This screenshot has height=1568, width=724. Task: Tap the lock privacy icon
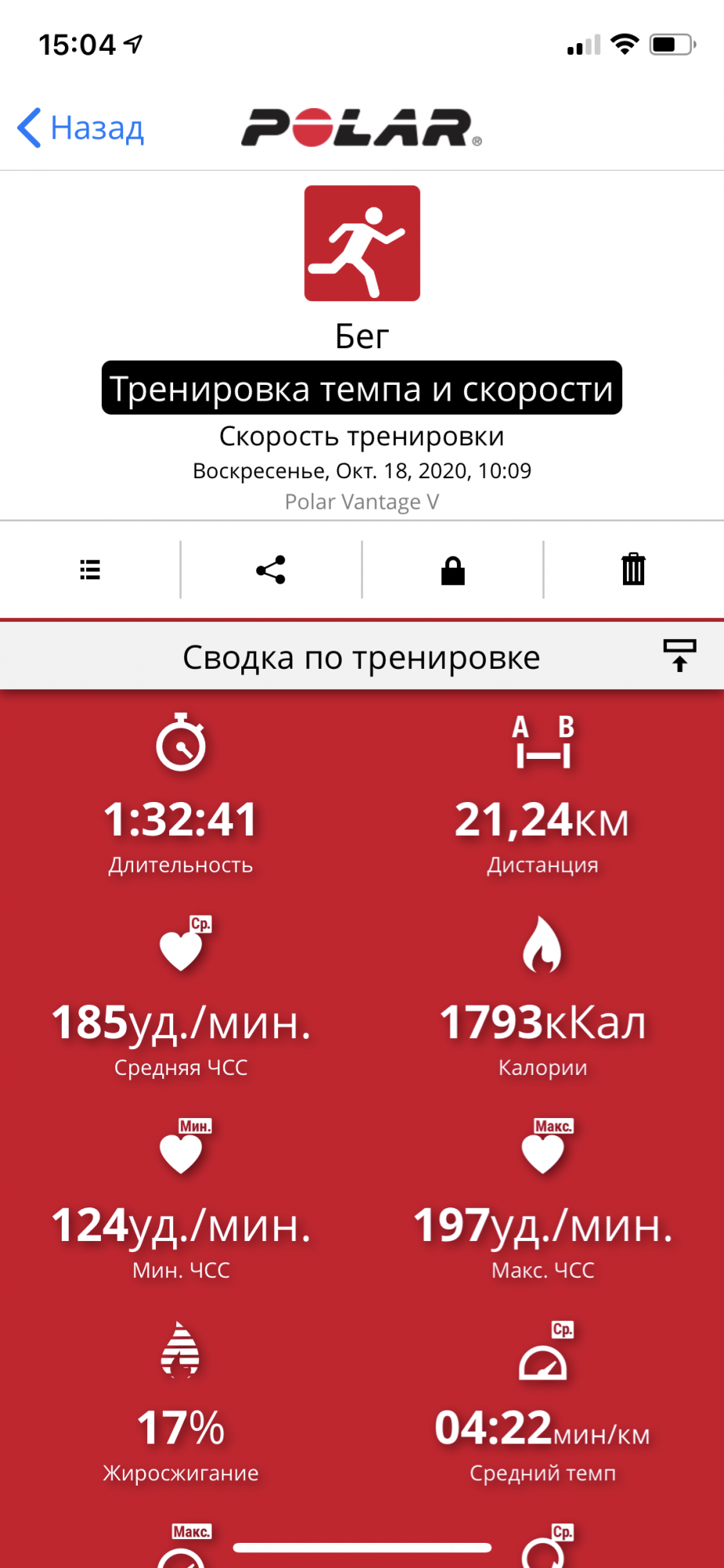[x=453, y=570]
